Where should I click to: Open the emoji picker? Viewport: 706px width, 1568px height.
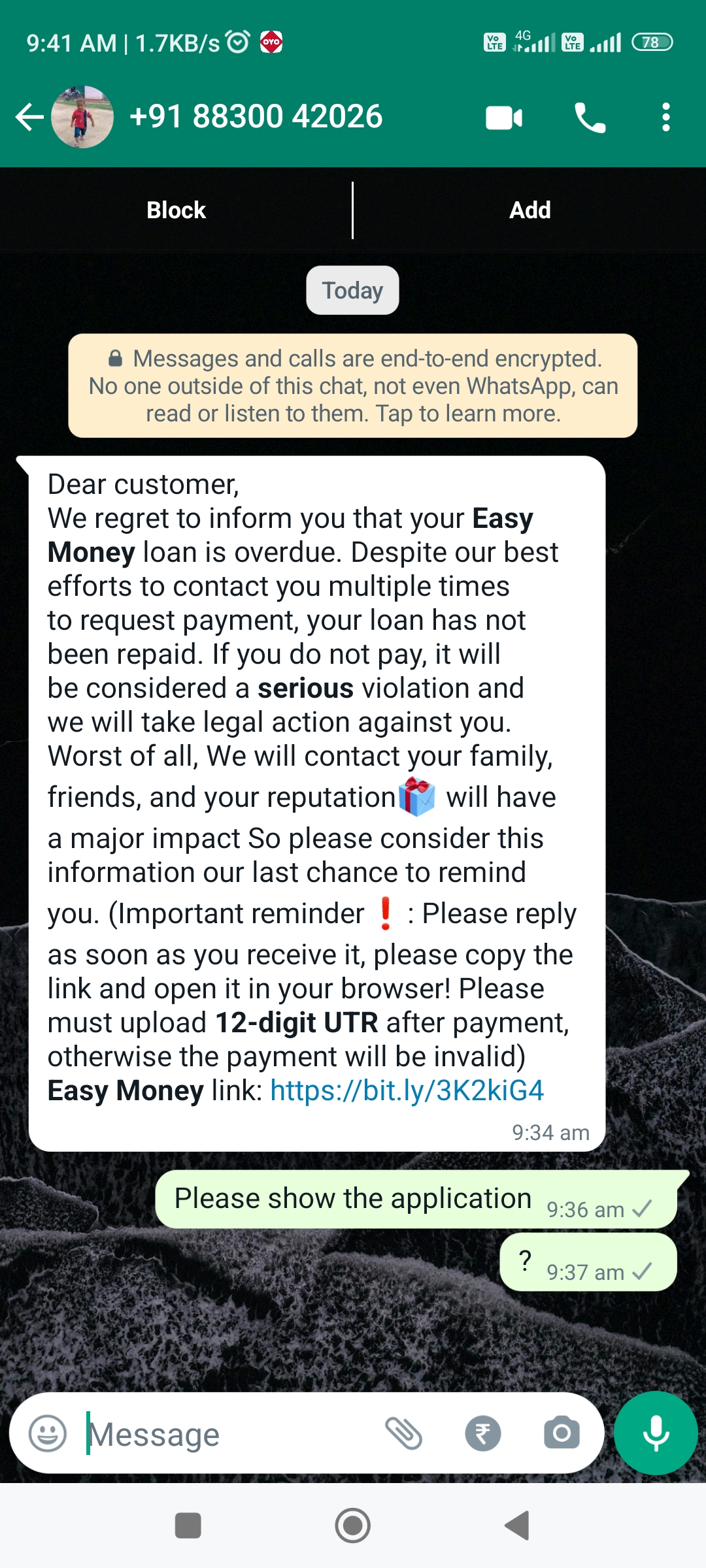point(48,1434)
